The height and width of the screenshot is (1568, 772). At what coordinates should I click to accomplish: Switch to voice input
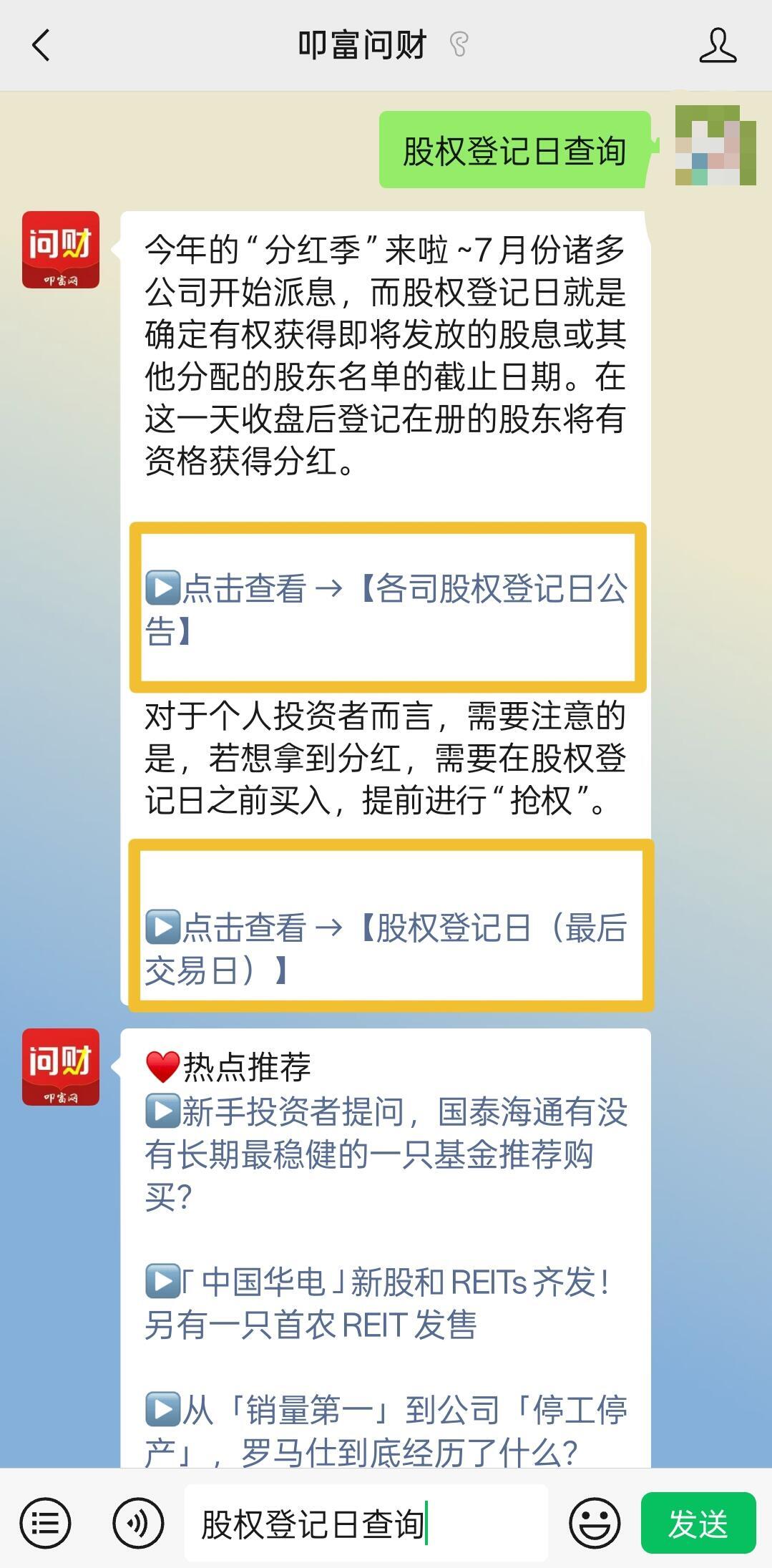click(x=137, y=1523)
